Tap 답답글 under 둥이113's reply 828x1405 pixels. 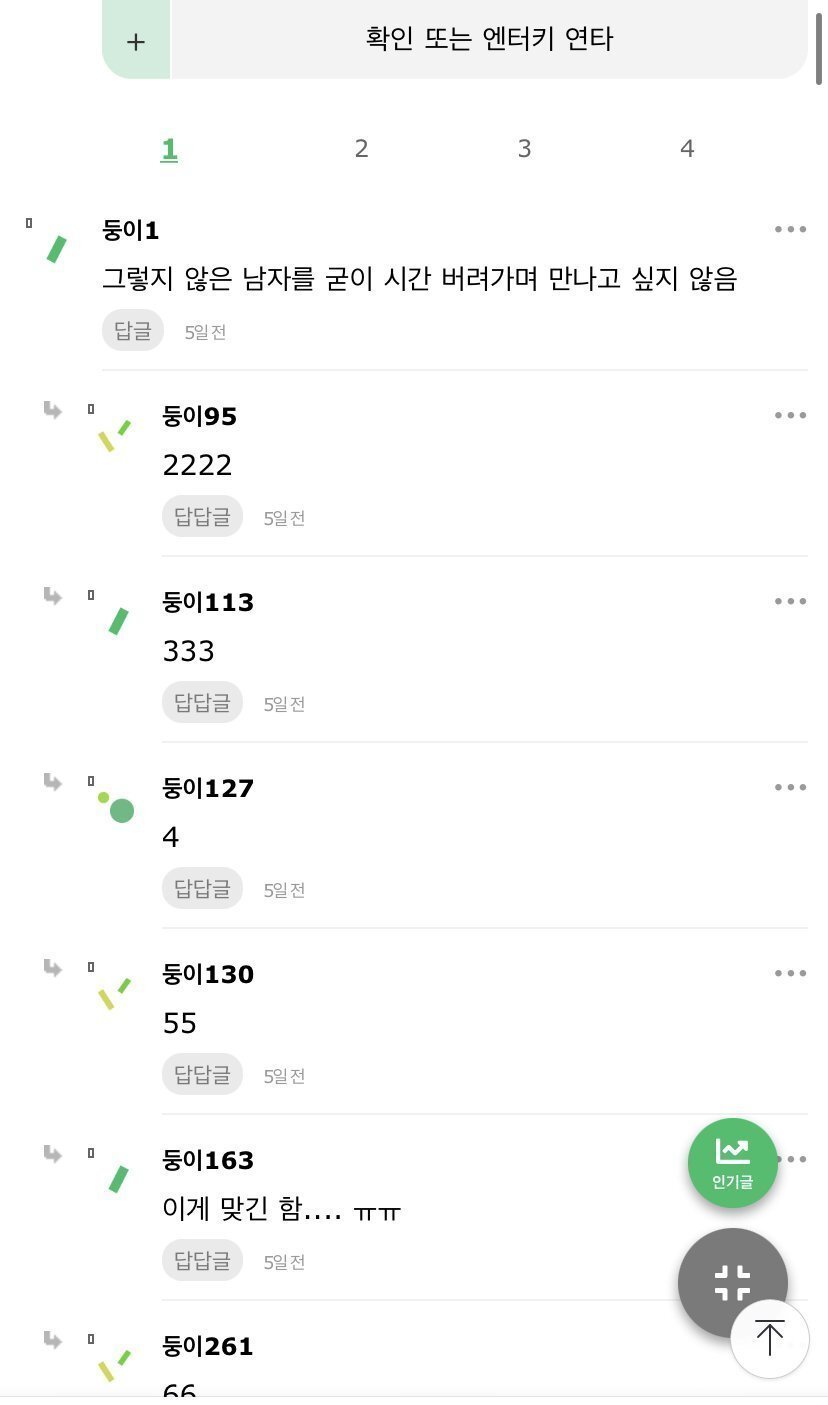pyautogui.click(x=202, y=703)
